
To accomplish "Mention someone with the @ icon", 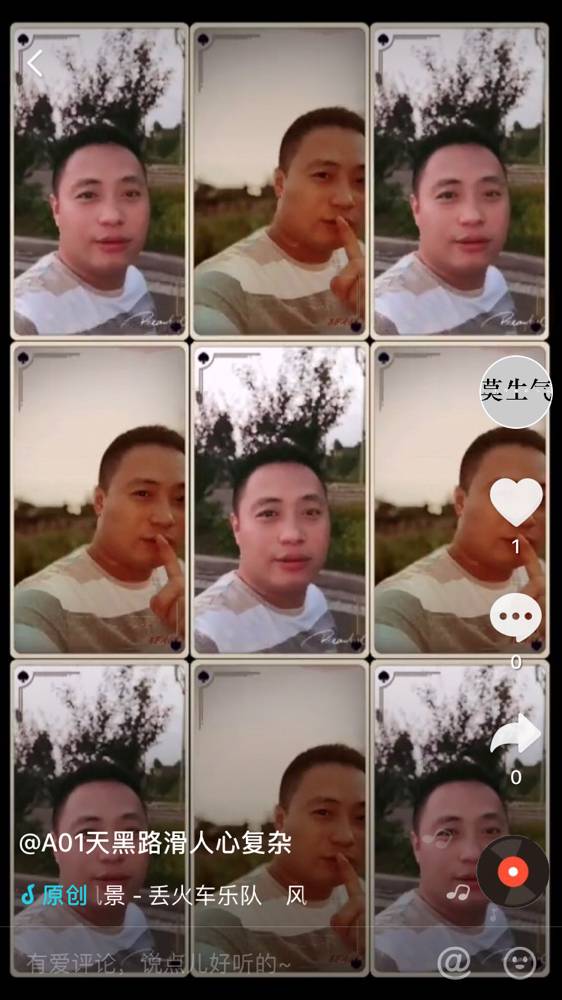I will point(454,962).
